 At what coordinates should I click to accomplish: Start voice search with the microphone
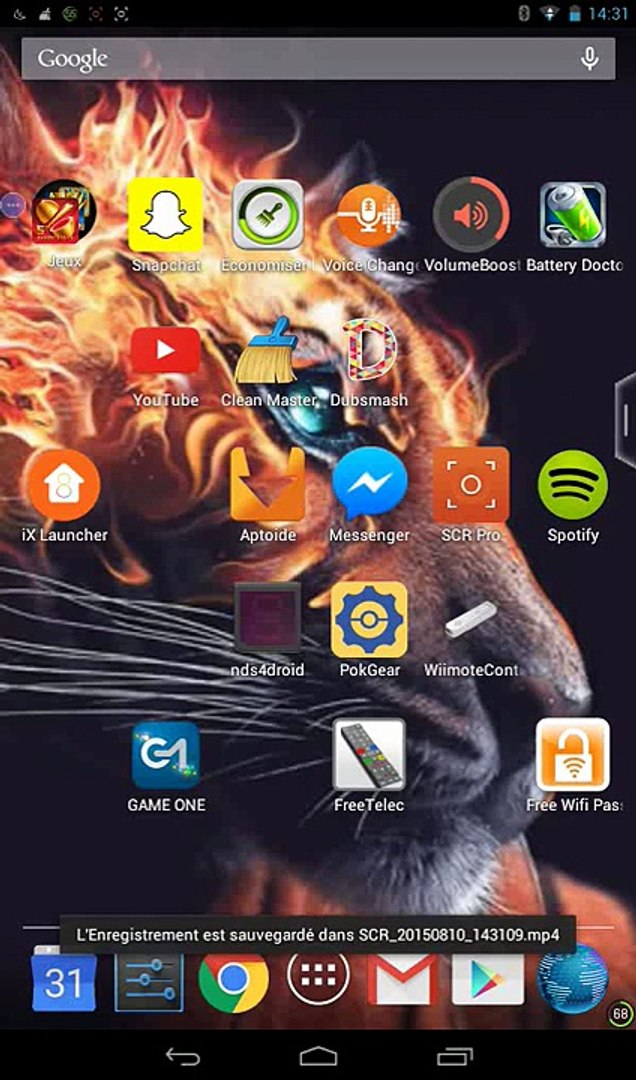pyautogui.click(x=590, y=59)
